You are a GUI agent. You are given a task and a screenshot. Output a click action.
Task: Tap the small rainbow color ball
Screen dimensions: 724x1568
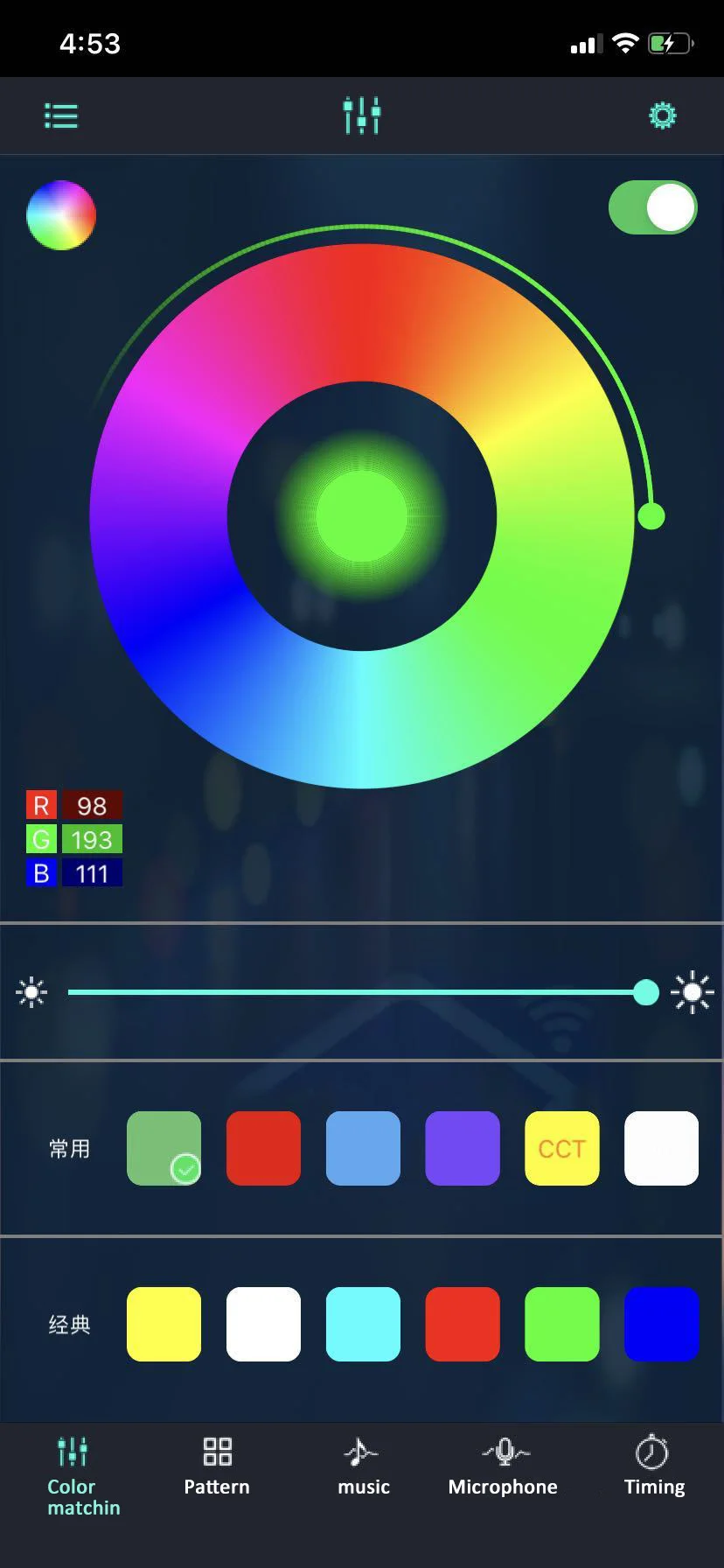(61, 215)
